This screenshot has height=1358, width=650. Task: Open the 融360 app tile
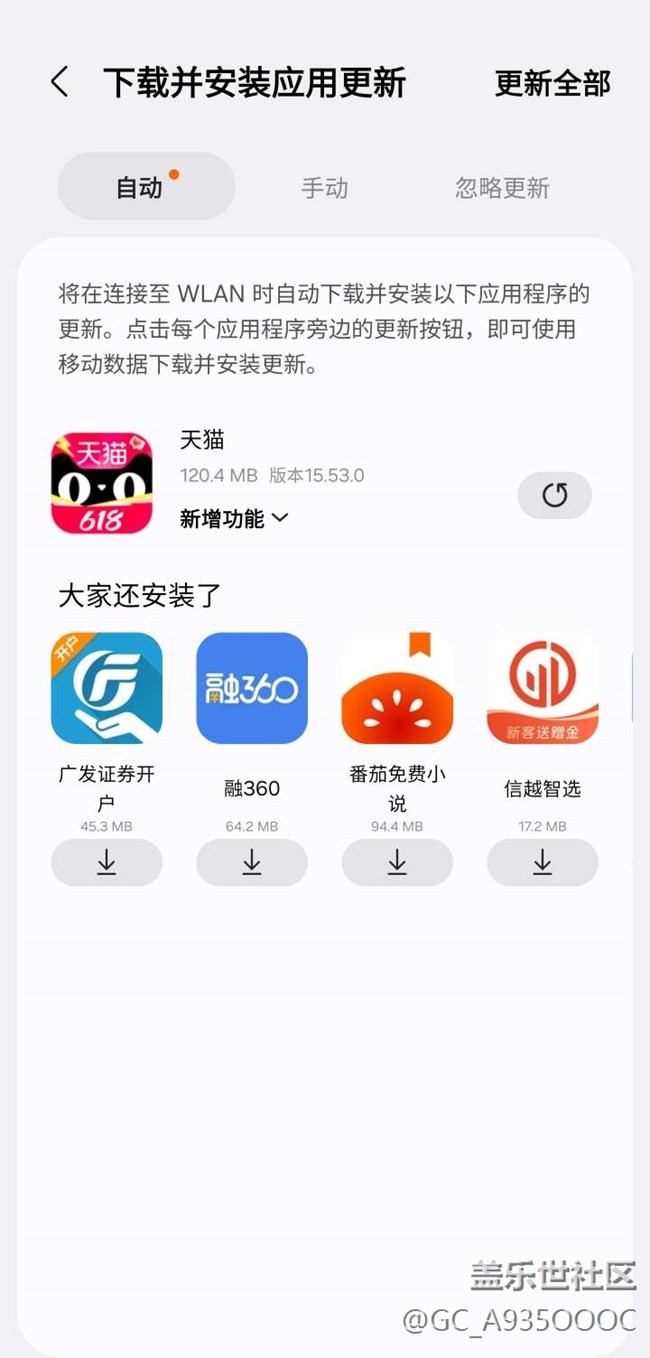click(x=252, y=688)
